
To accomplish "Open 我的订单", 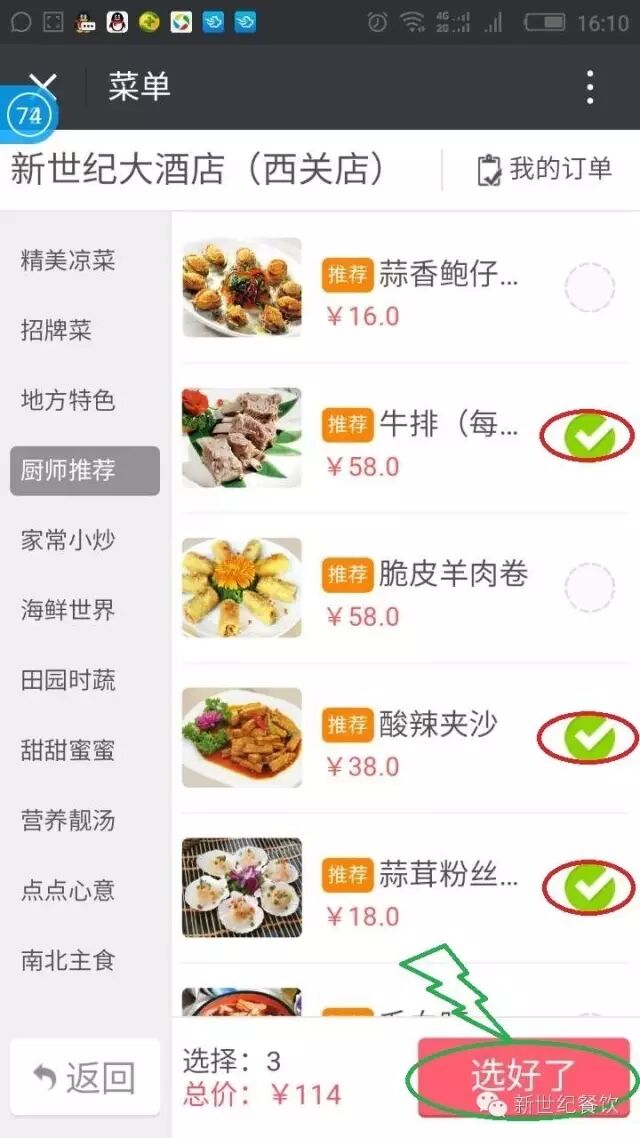I will (x=545, y=169).
